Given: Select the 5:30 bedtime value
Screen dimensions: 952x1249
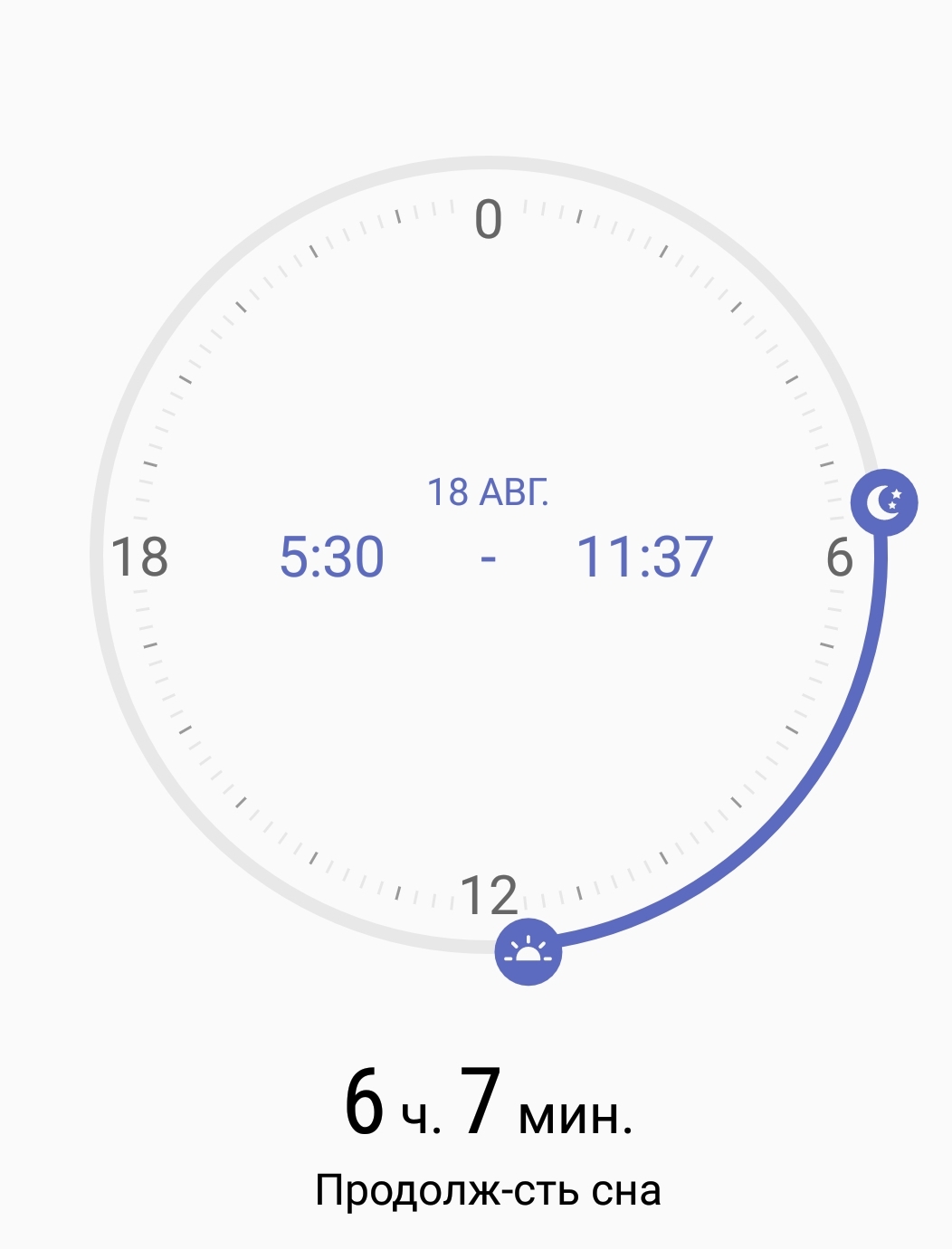Looking at the screenshot, I should point(331,557).
